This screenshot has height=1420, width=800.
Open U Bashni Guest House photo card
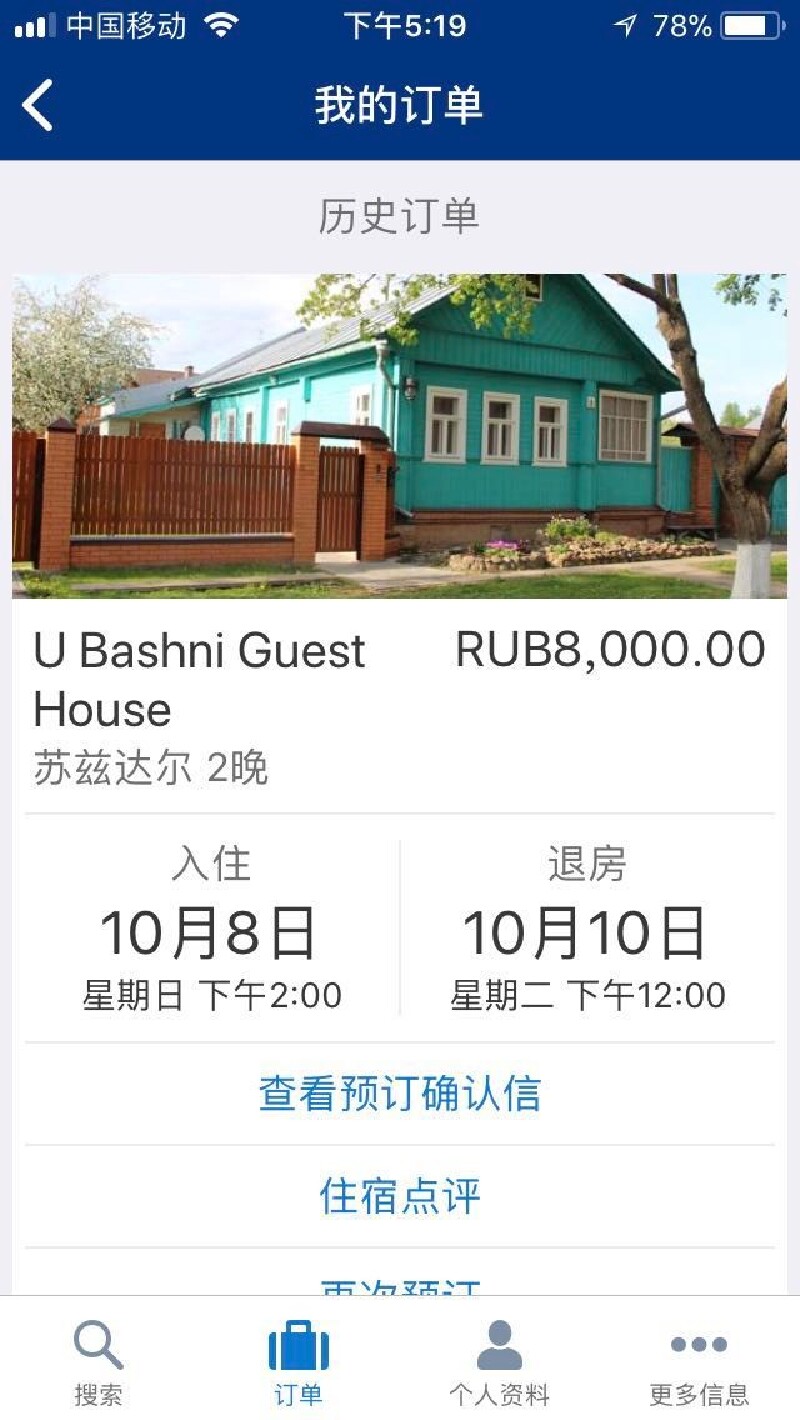(x=399, y=436)
